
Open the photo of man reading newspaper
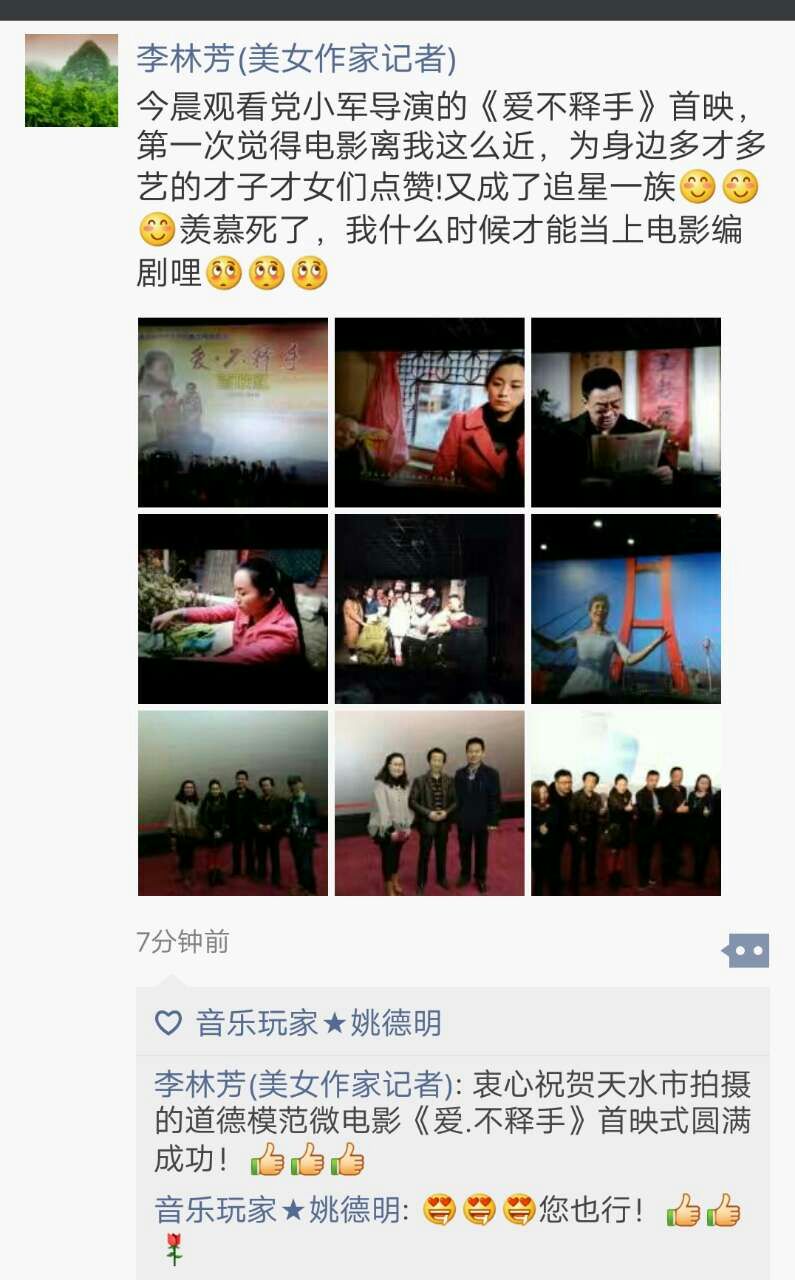point(625,412)
